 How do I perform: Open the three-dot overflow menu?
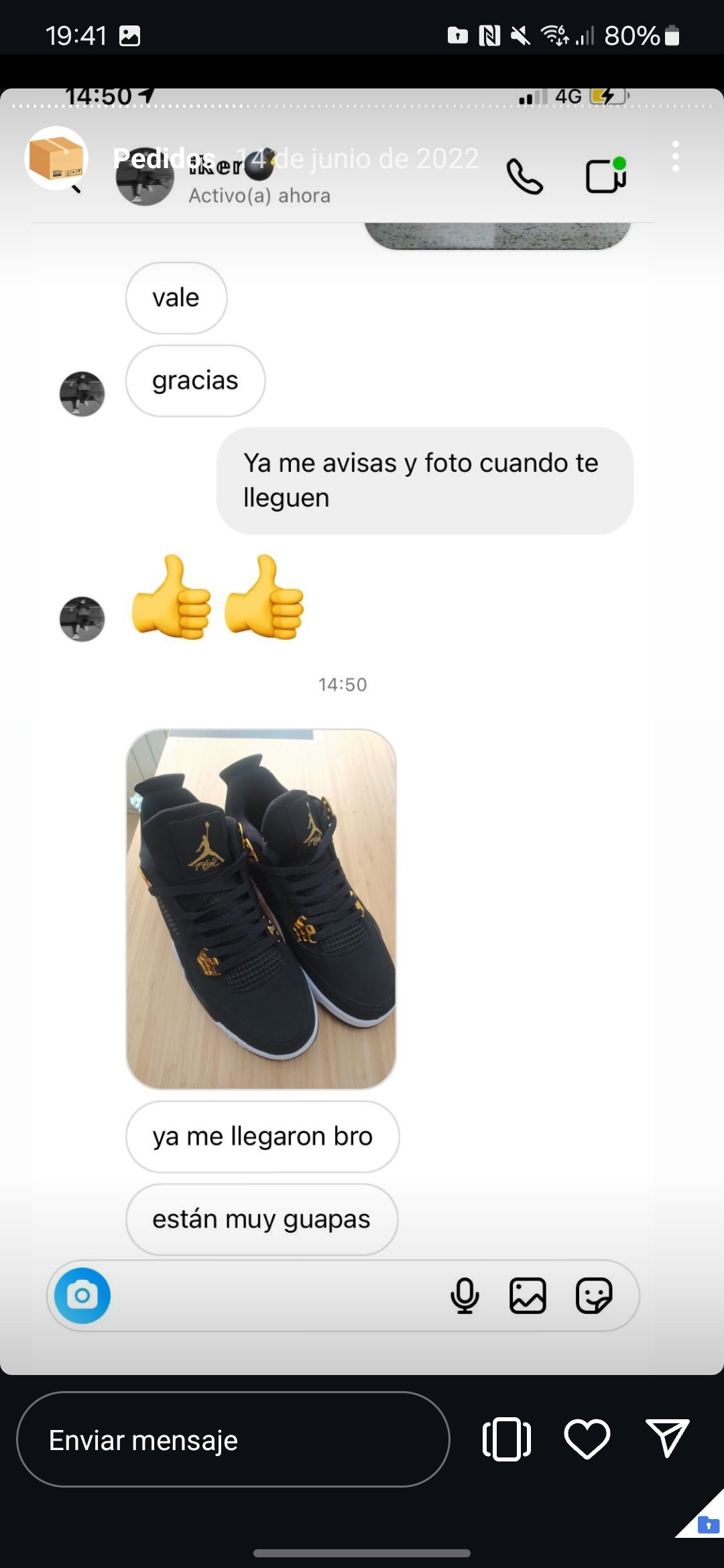[675, 156]
